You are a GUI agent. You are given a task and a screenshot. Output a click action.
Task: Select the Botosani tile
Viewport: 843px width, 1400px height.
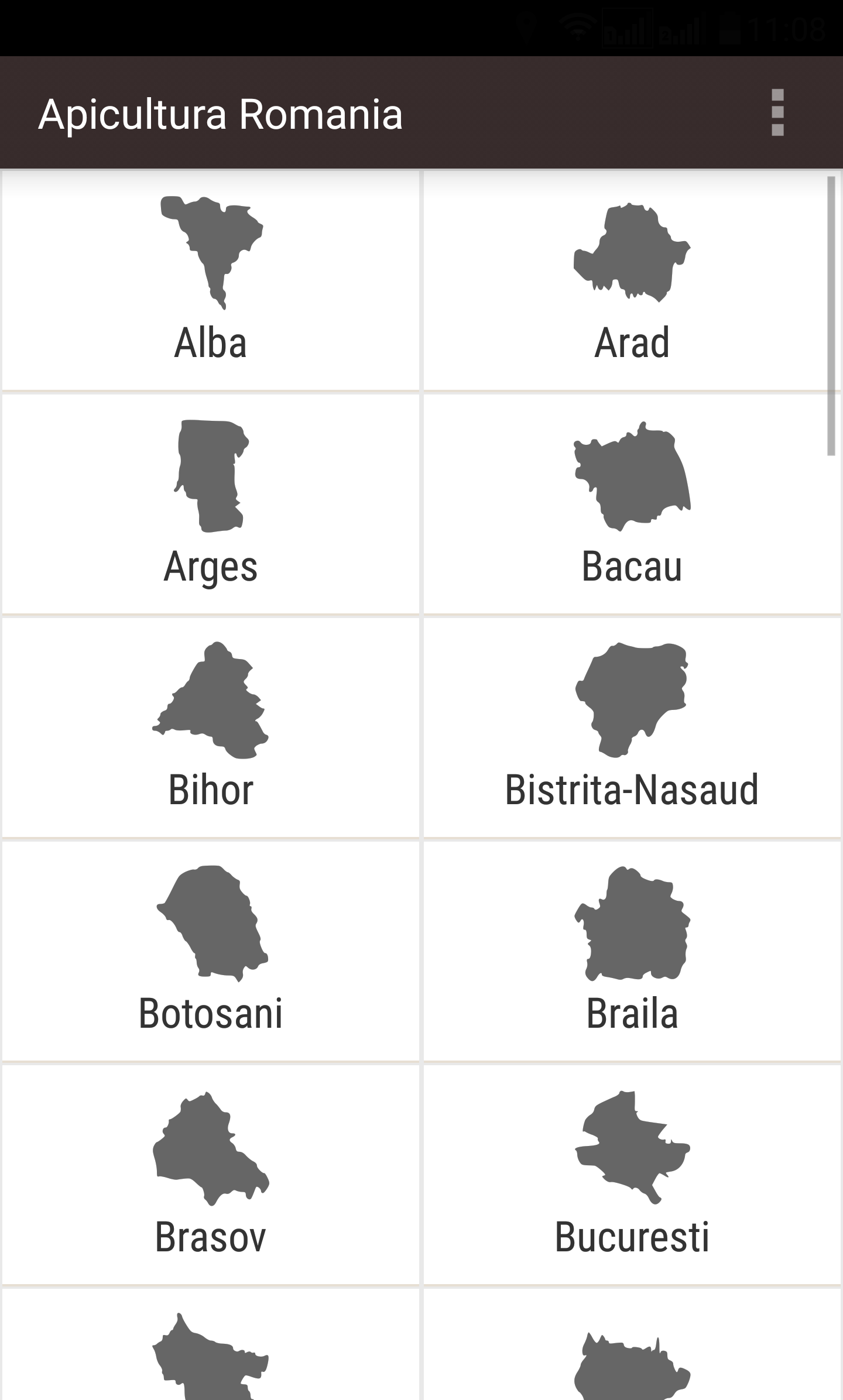[x=211, y=952]
